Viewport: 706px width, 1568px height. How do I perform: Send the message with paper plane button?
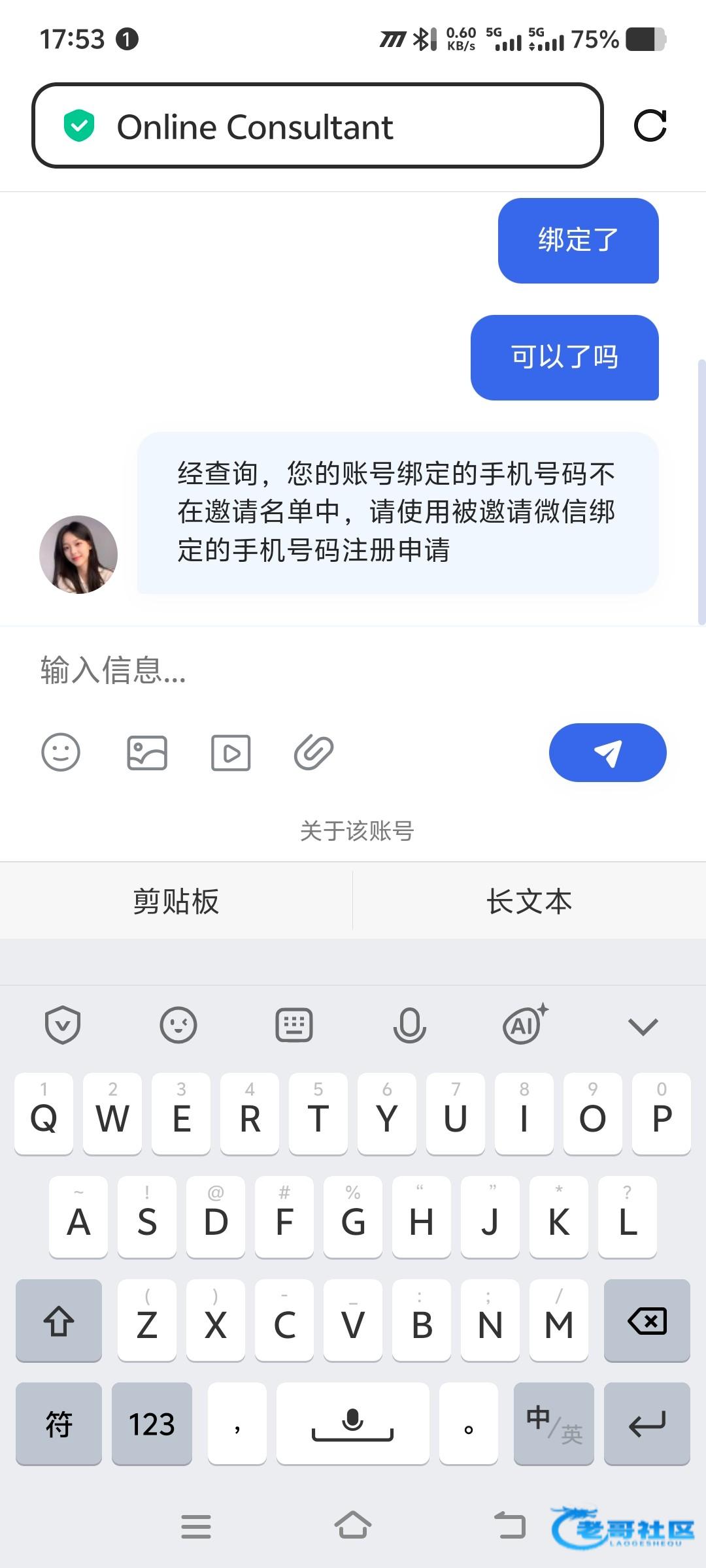coord(607,753)
